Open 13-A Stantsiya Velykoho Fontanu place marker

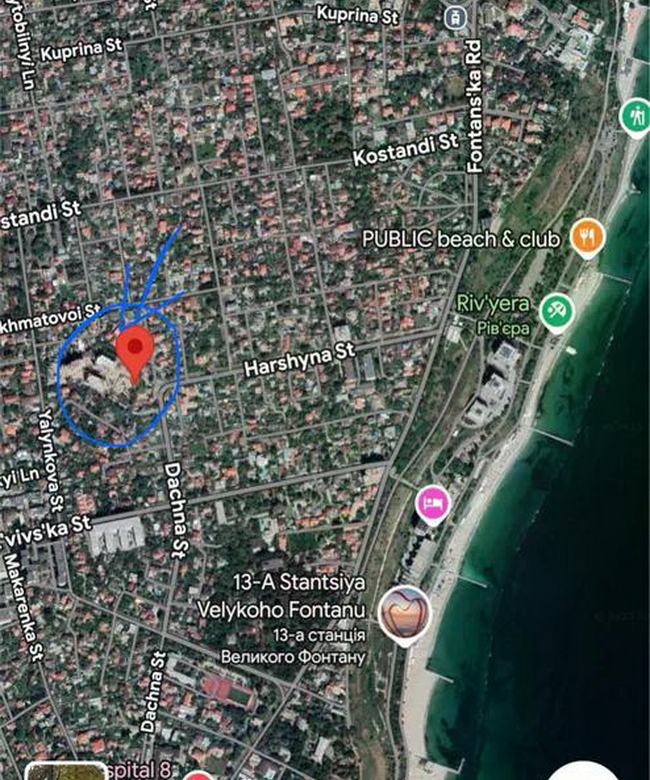(x=405, y=612)
